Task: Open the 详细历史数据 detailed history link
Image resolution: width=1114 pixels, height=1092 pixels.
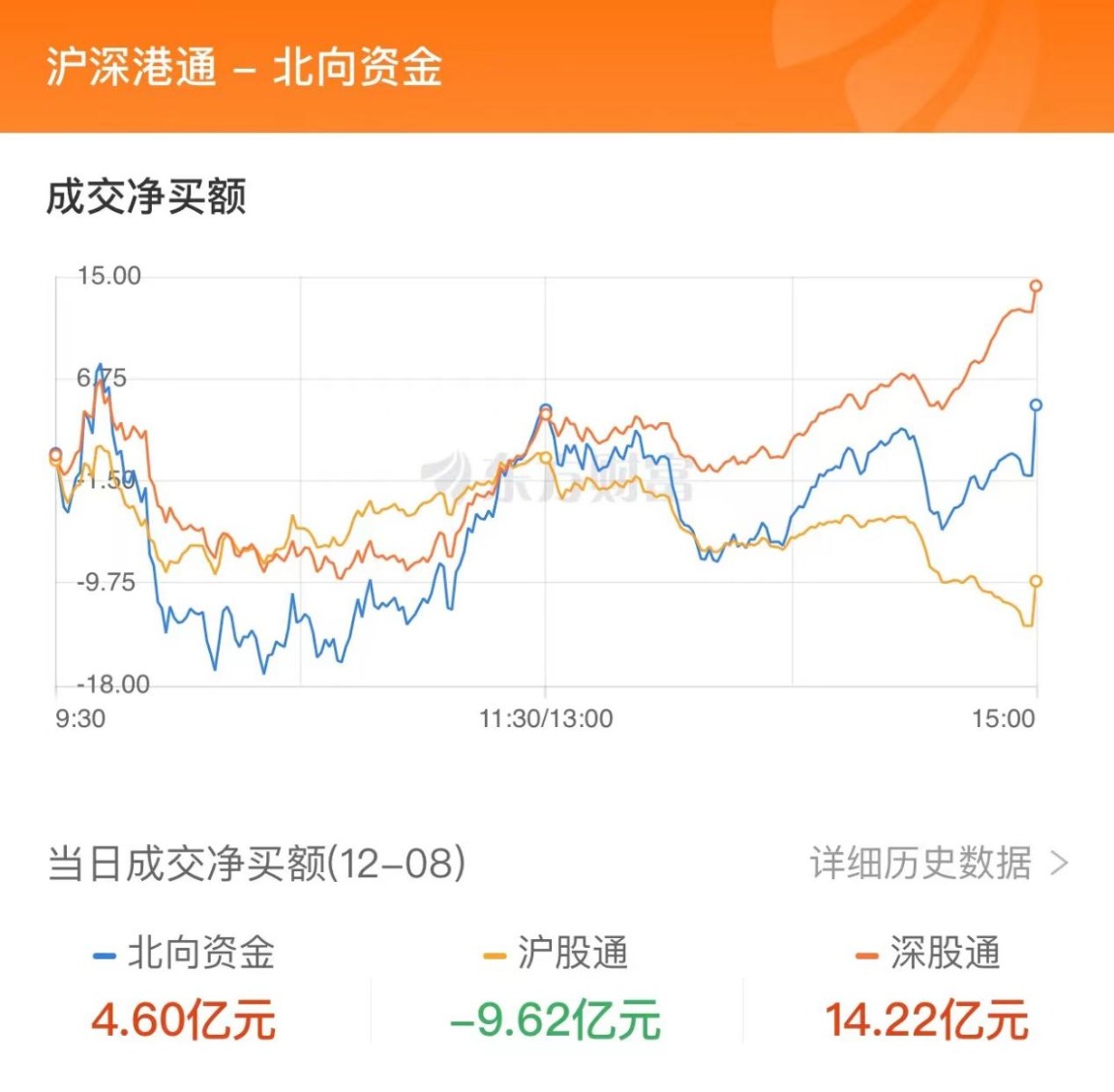Action: pos(937,863)
